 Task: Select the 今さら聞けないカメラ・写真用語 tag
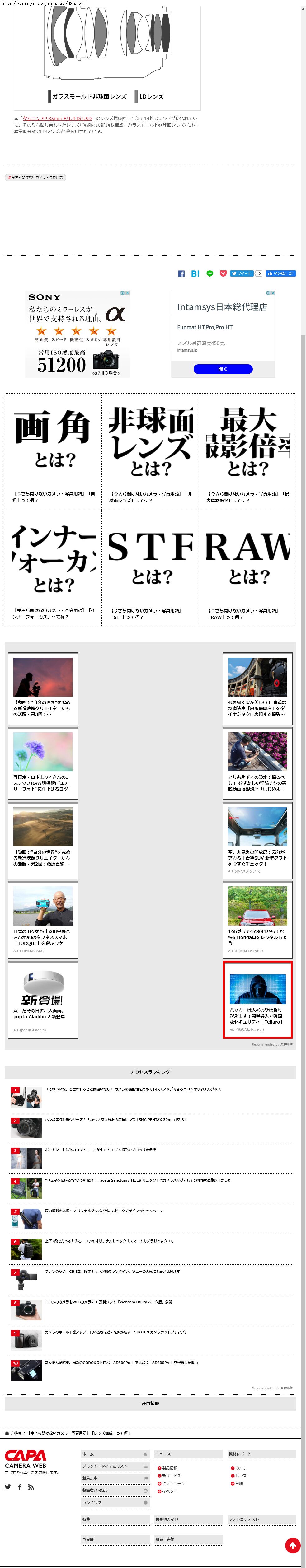(x=35, y=177)
